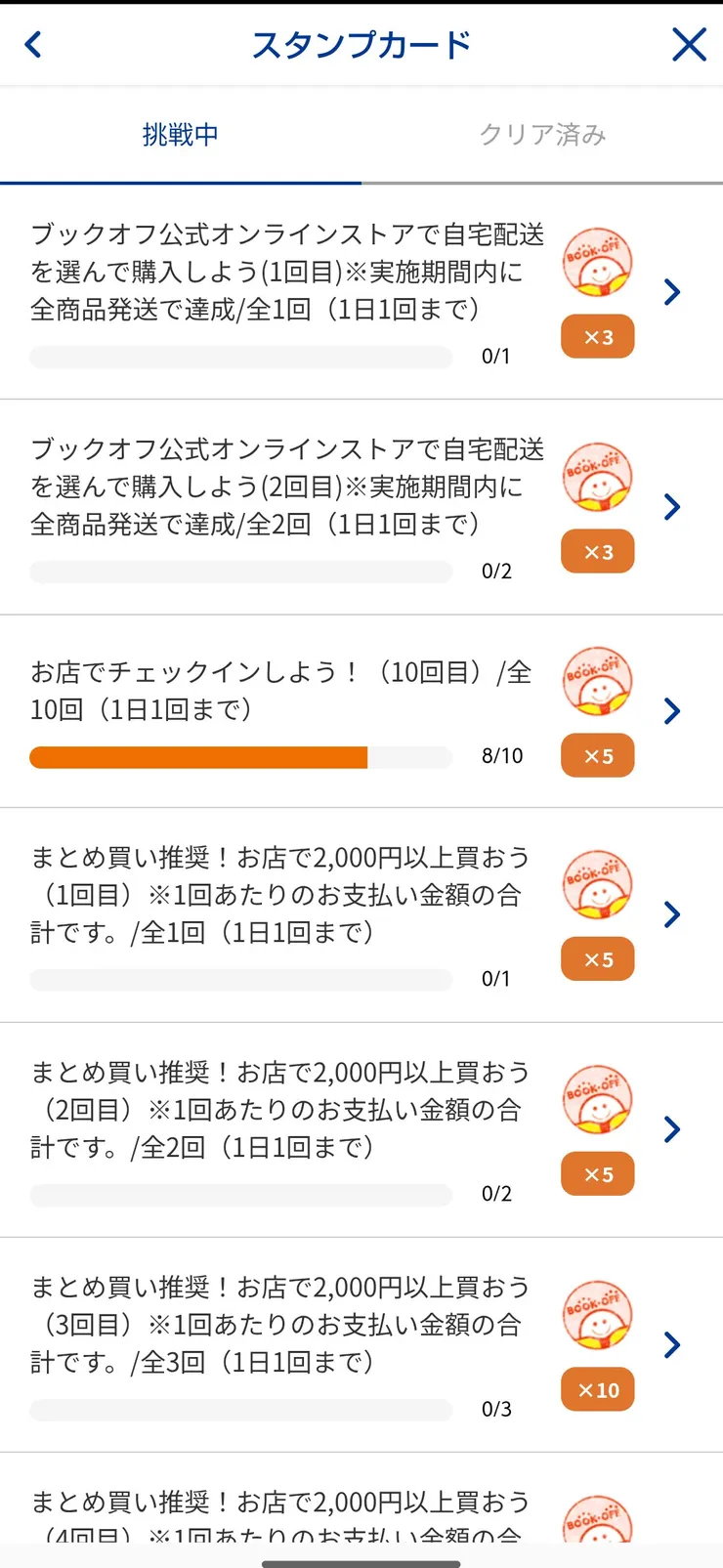Open the third bulk-purchase mission via its chevron

point(671,1344)
